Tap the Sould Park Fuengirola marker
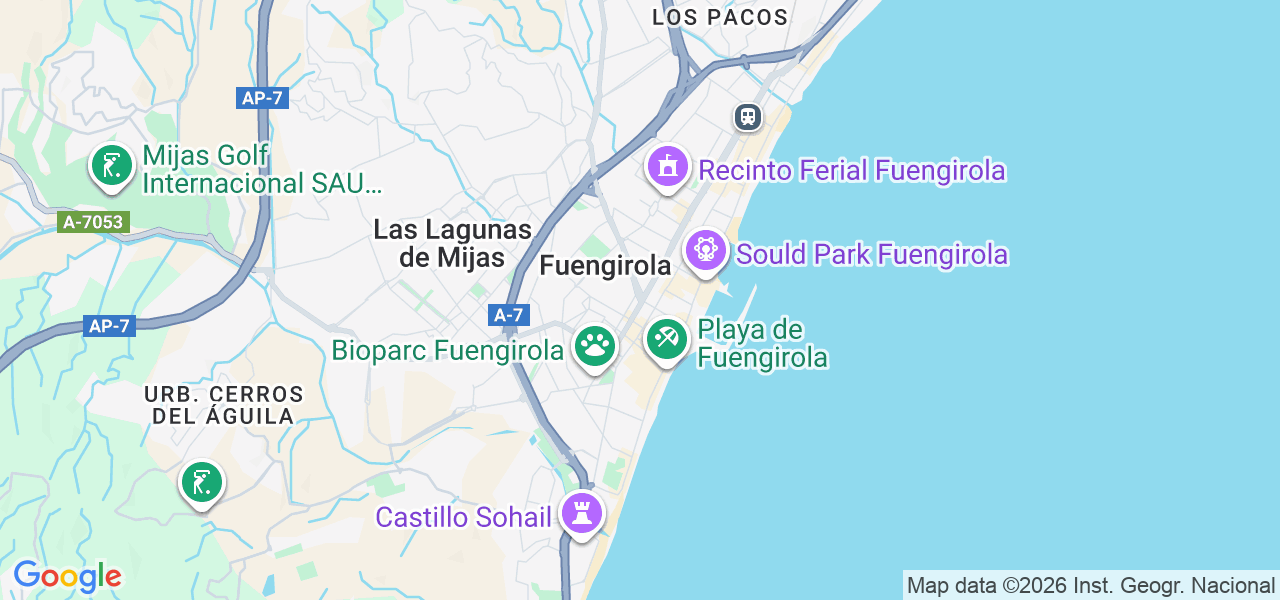 (x=706, y=250)
